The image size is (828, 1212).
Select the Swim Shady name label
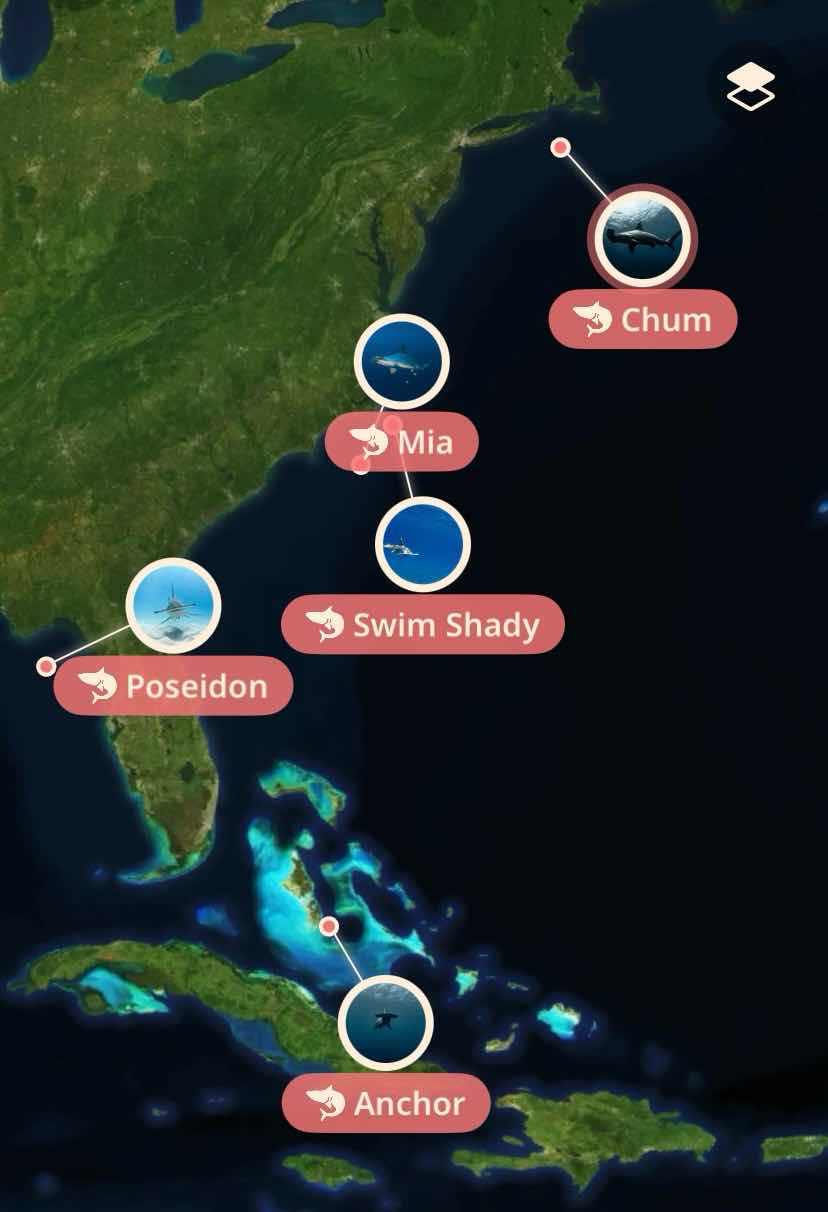point(423,625)
